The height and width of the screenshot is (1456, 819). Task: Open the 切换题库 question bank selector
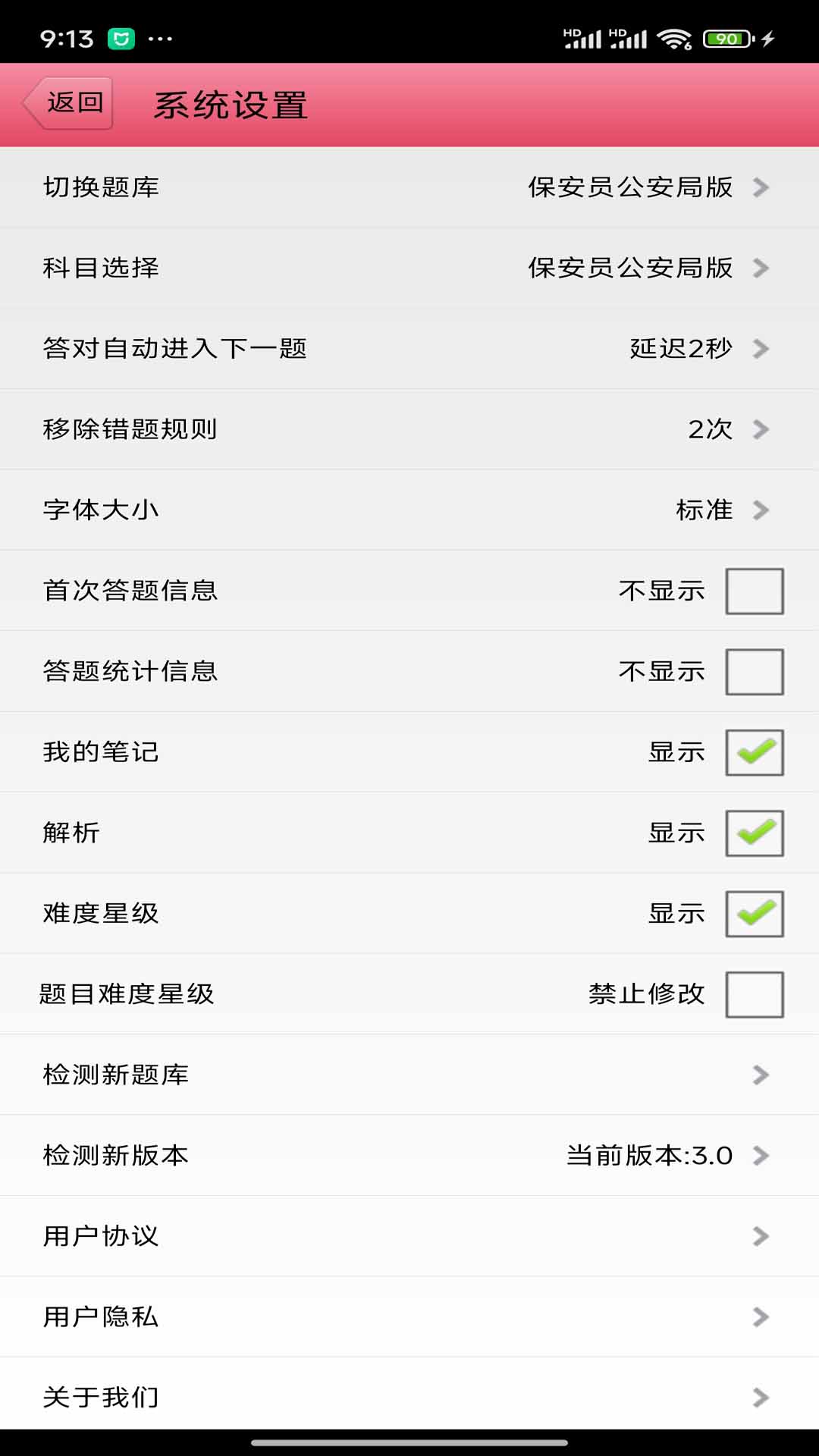tap(409, 187)
